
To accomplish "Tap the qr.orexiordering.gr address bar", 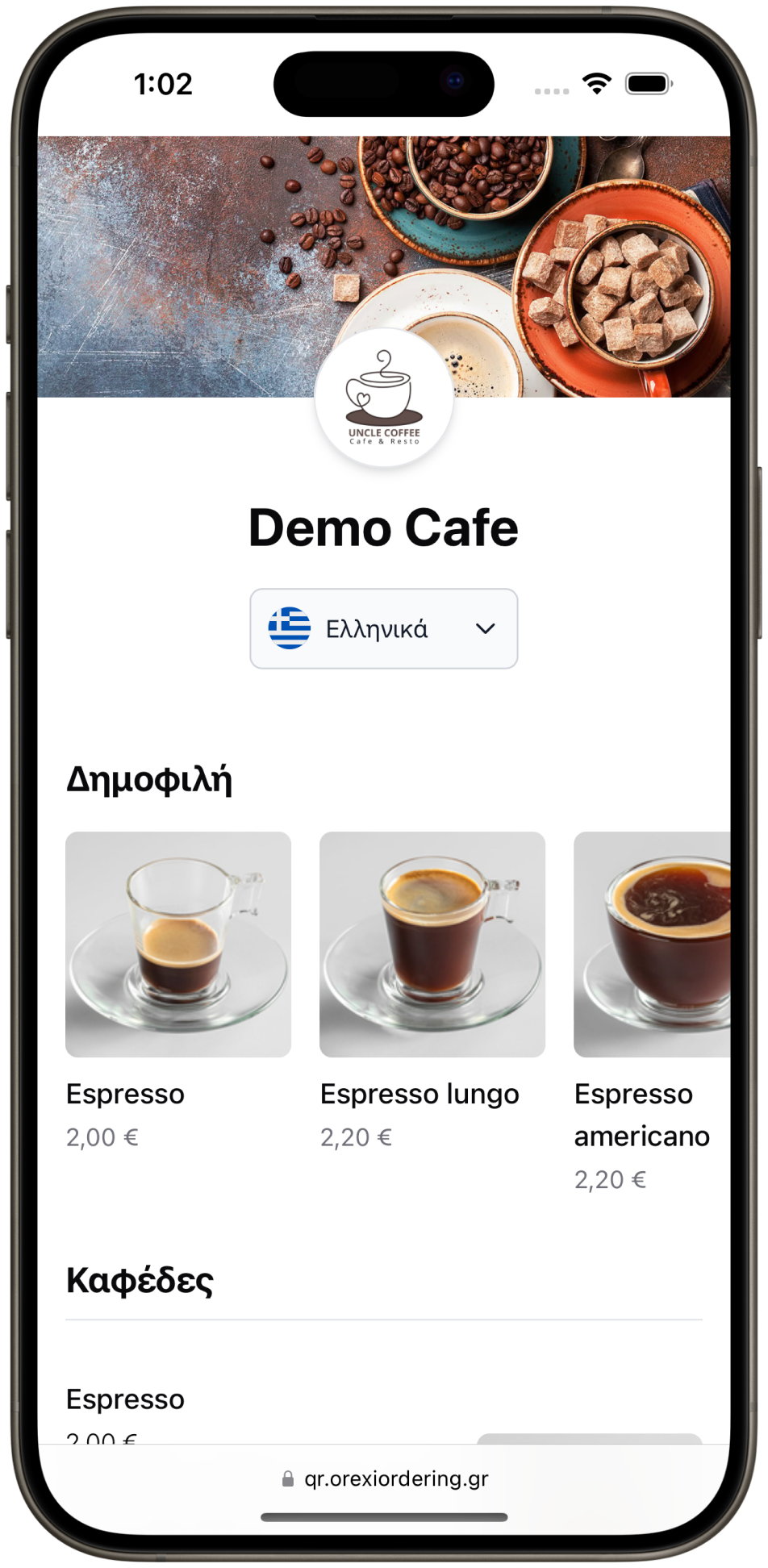I will [385, 1478].
